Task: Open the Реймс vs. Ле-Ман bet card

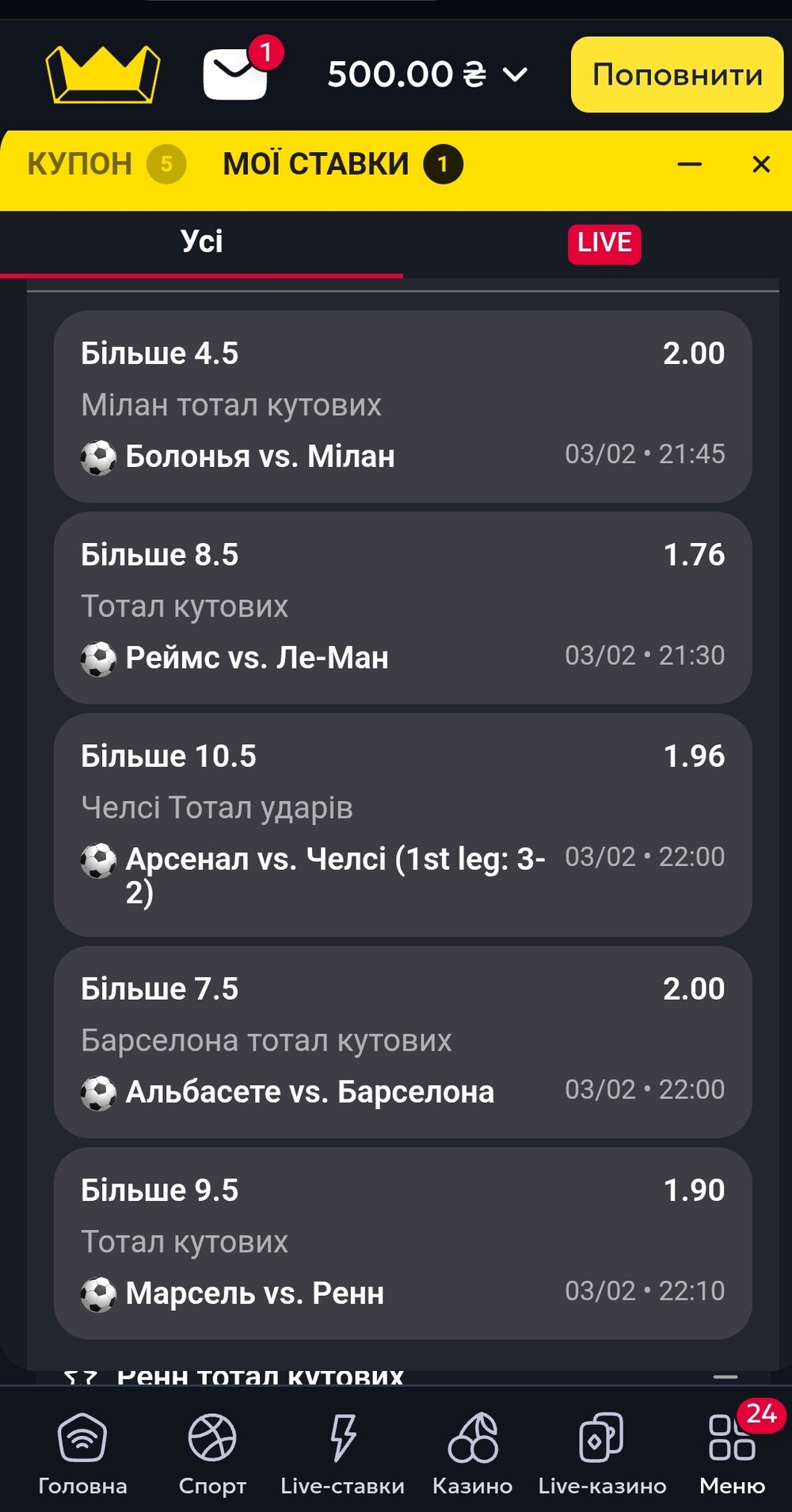Action: (402, 607)
